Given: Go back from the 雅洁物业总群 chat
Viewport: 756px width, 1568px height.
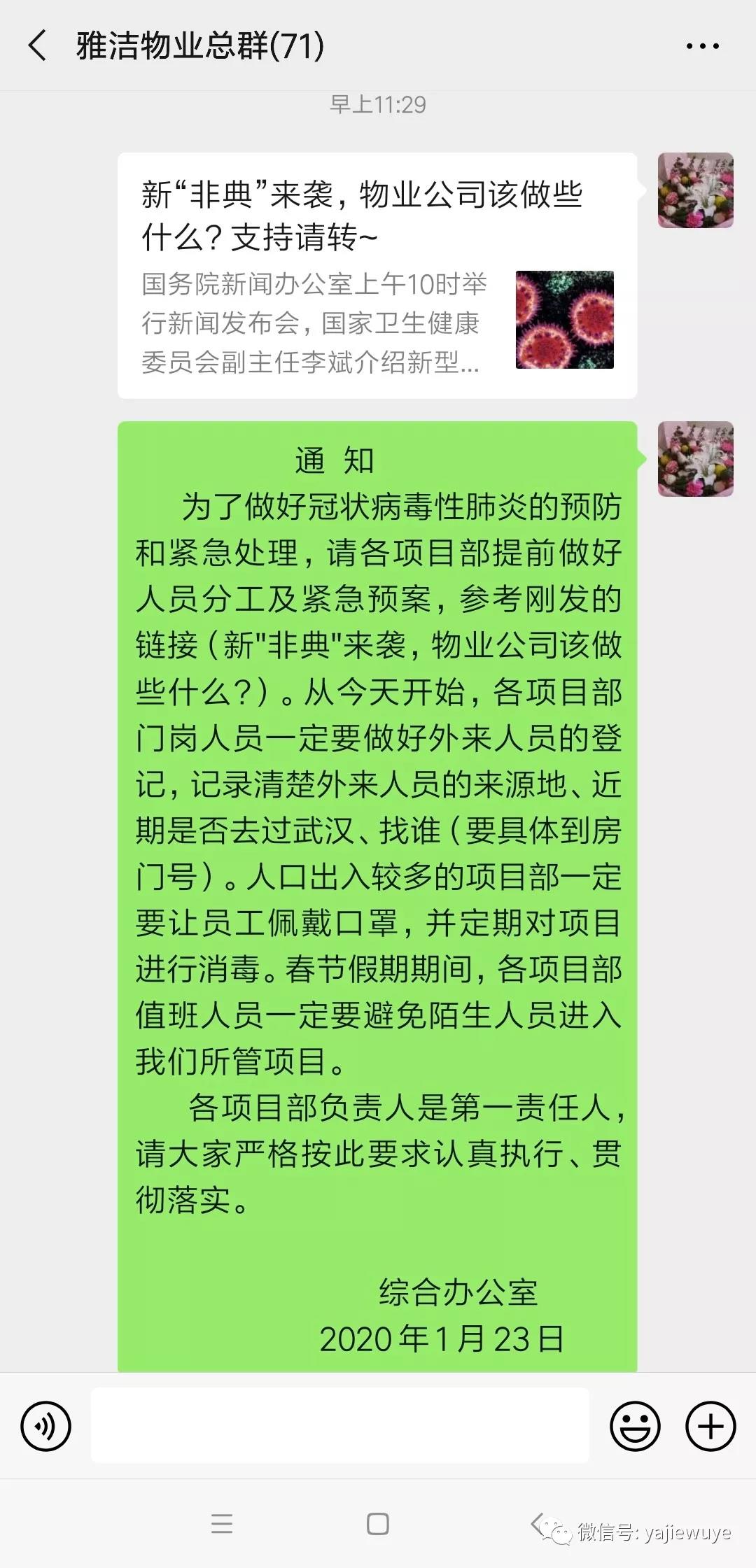Looking at the screenshot, I should coord(38,46).
